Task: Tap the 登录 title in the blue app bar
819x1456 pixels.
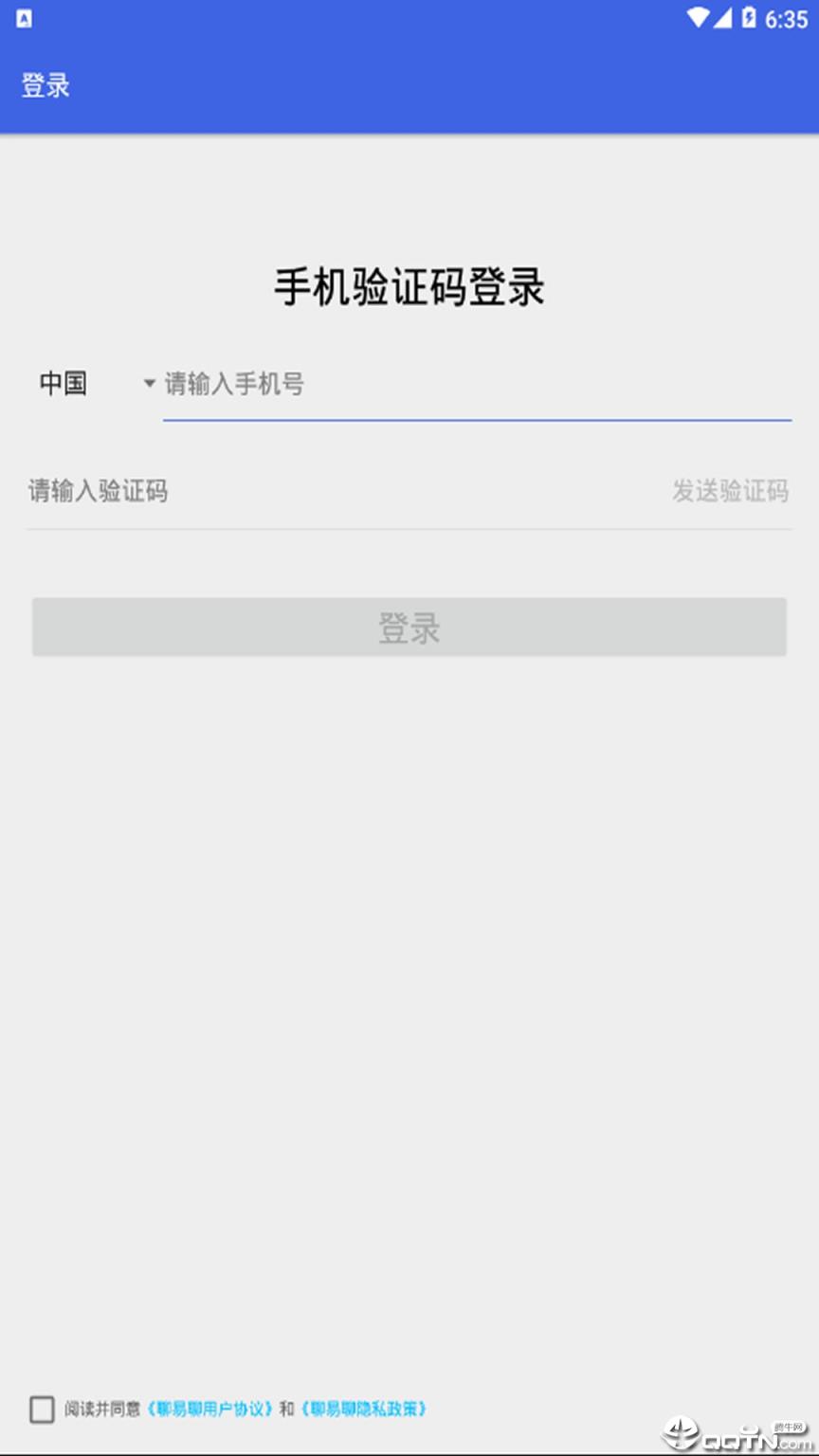Action: [x=45, y=85]
